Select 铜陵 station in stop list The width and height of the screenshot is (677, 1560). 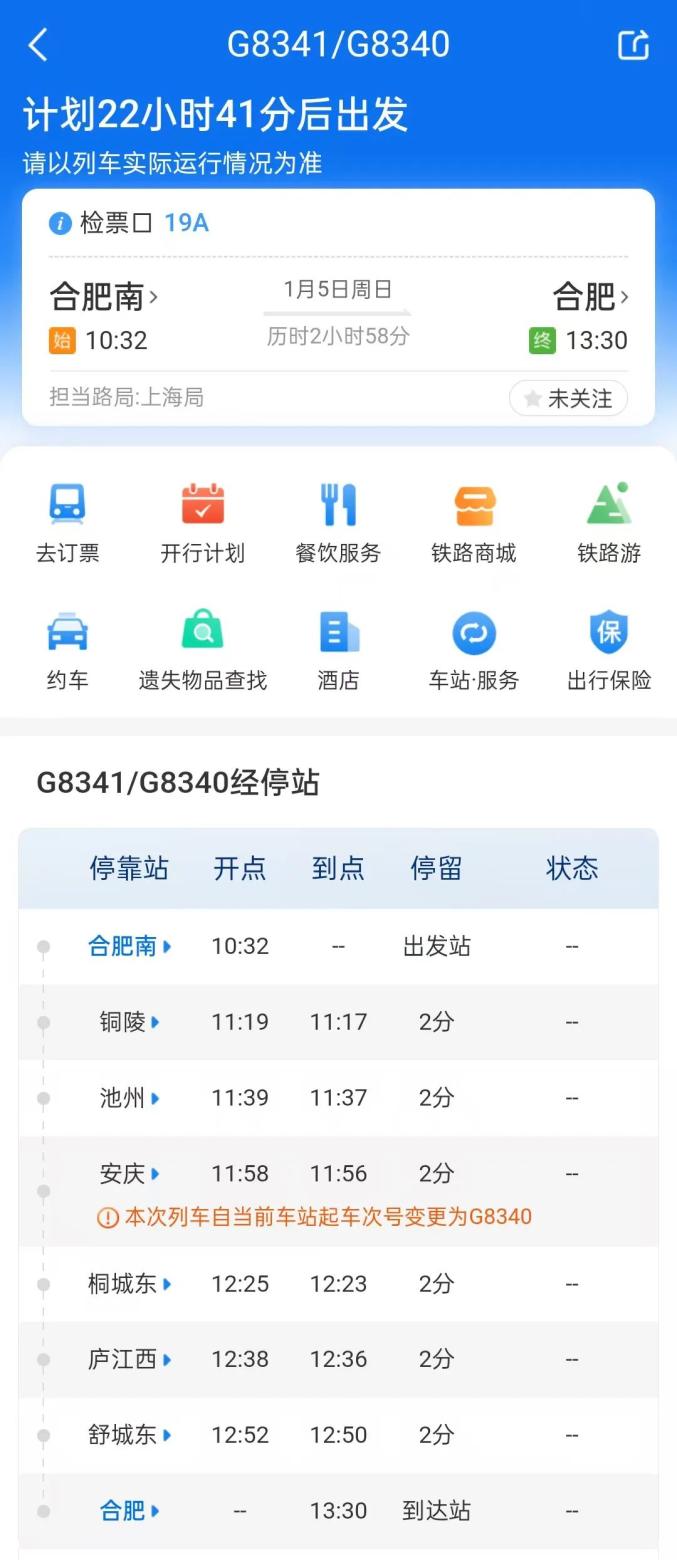pyautogui.click(x=130, y=1022)
